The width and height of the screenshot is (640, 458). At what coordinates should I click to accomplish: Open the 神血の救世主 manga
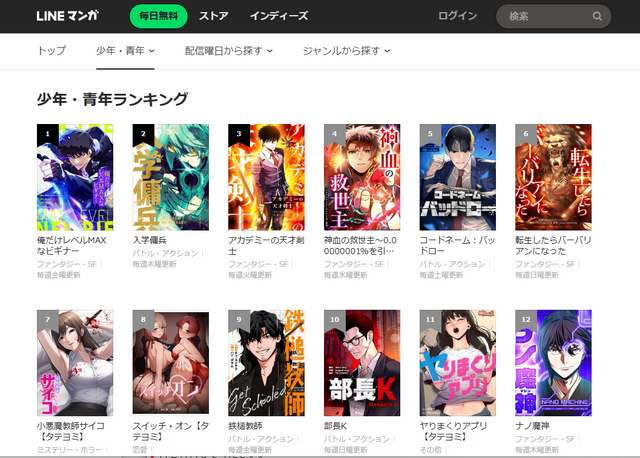point(362,176)
